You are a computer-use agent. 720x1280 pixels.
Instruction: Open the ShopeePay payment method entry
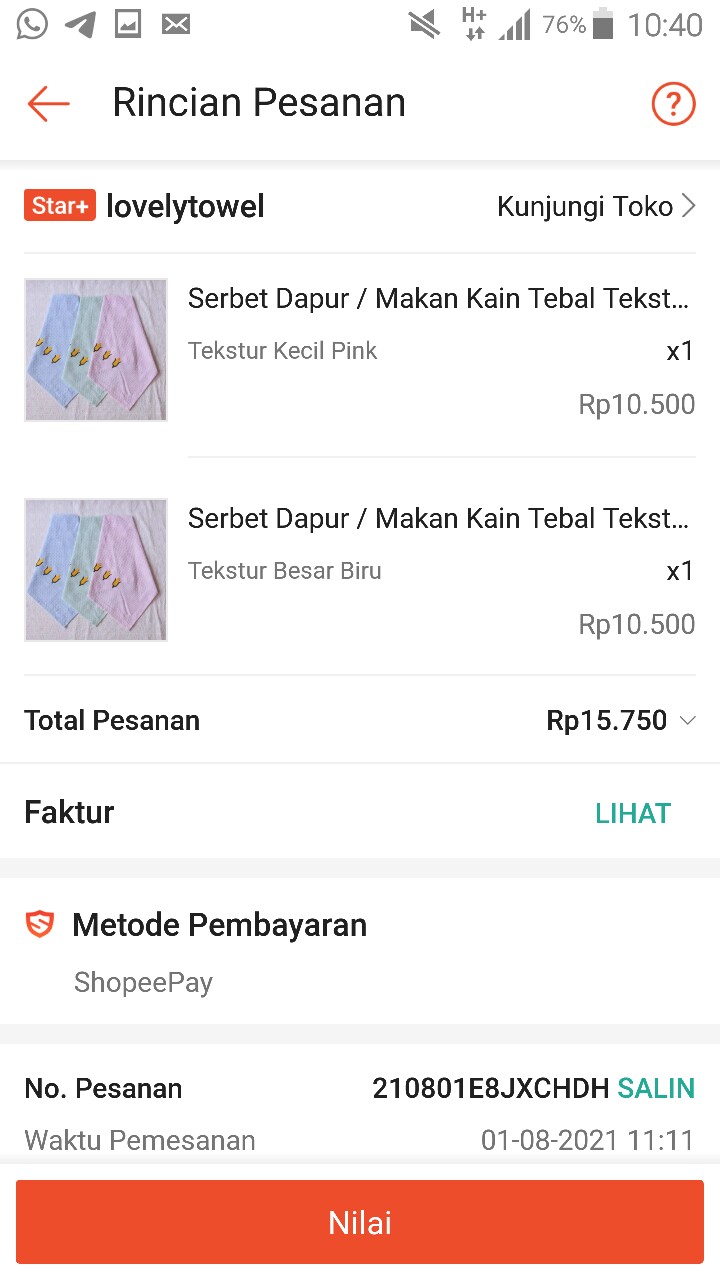click(x=143, y=982)
